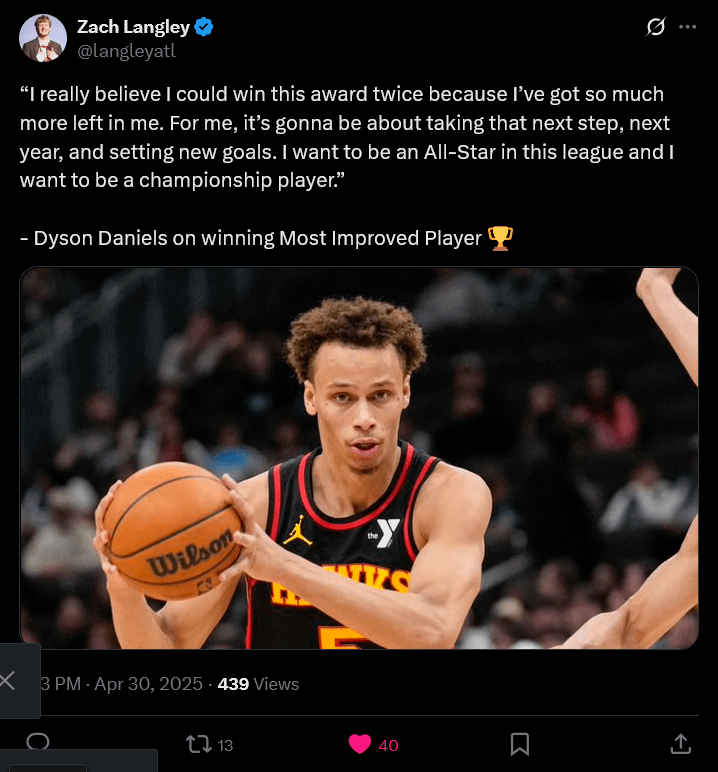Repost this tweet with 13 reposts
The height and width of the screenshot is (772, 718).
pos(199,744)
